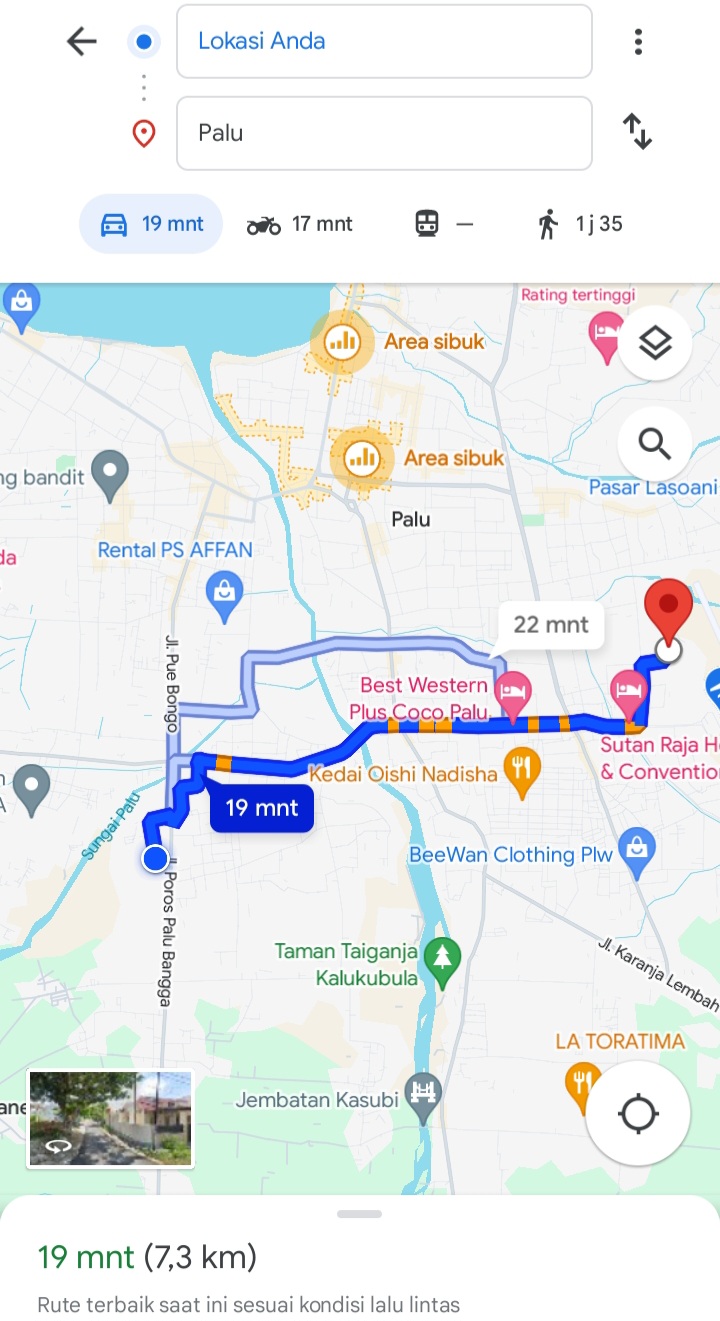
Task: Open Taman Taiganja Kalukubula park marker
Action: tap(442, 957)
